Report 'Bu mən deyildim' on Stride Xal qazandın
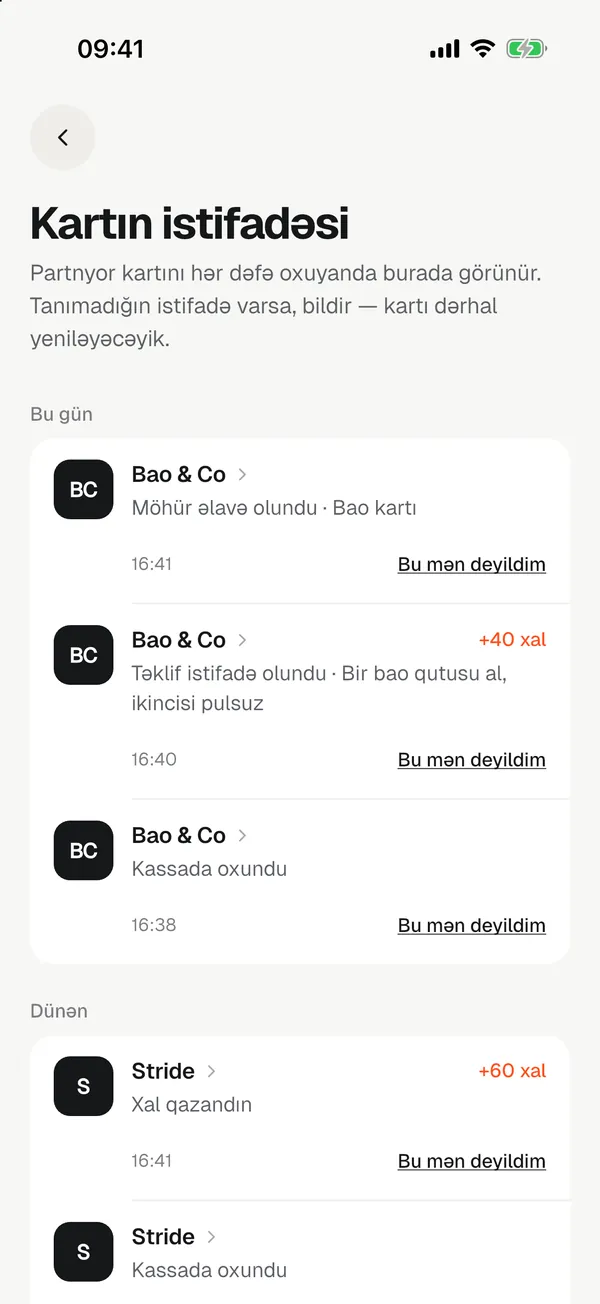600x1304 pixels. tap(472, 1161)
